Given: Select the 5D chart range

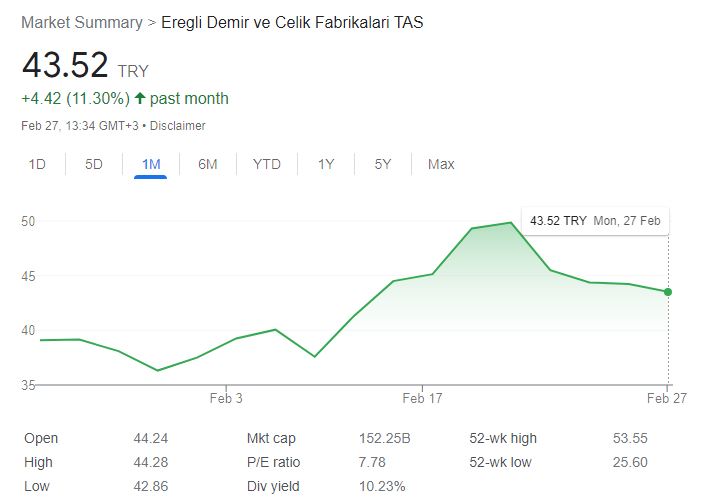Looking at the screenshot, I should pos(93,164).
